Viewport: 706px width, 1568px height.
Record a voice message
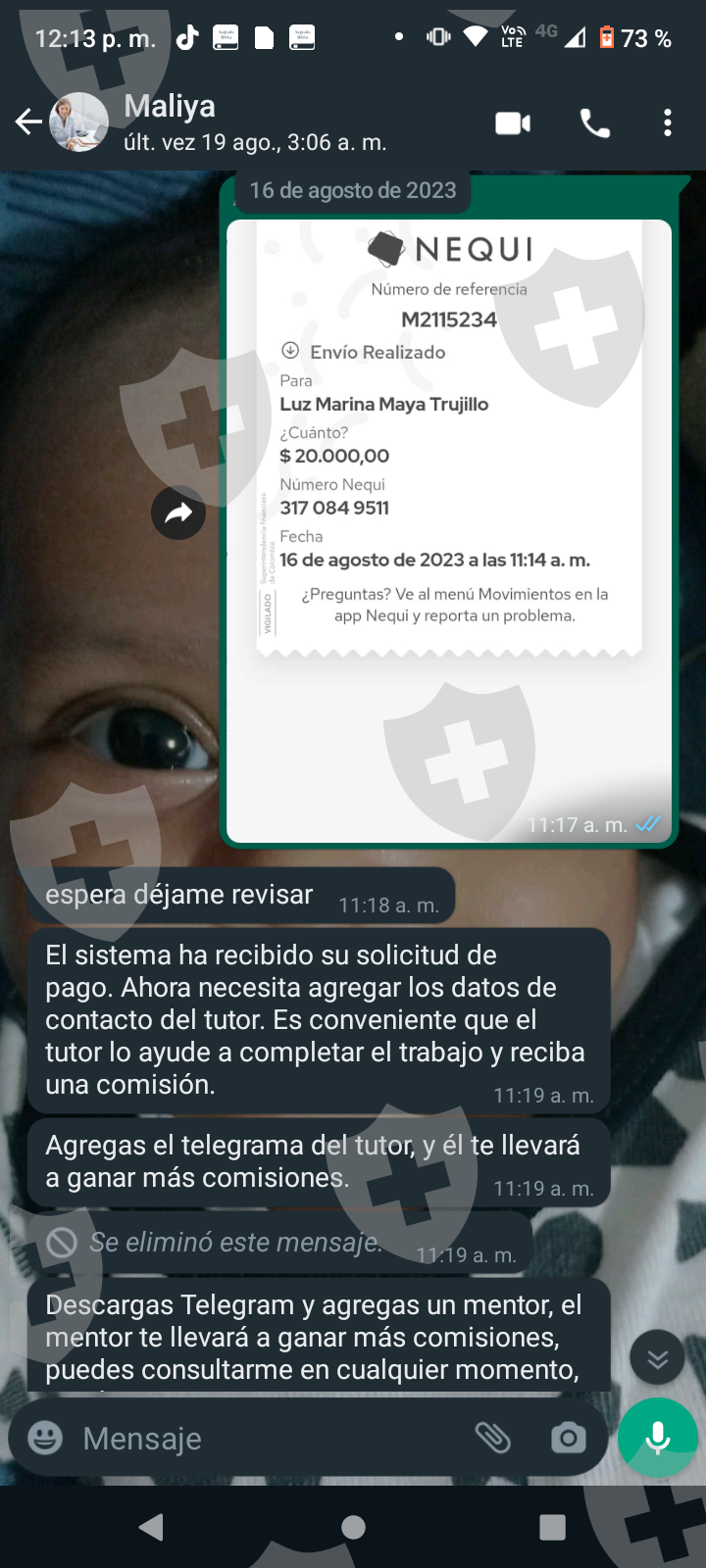coord(658,1438)
